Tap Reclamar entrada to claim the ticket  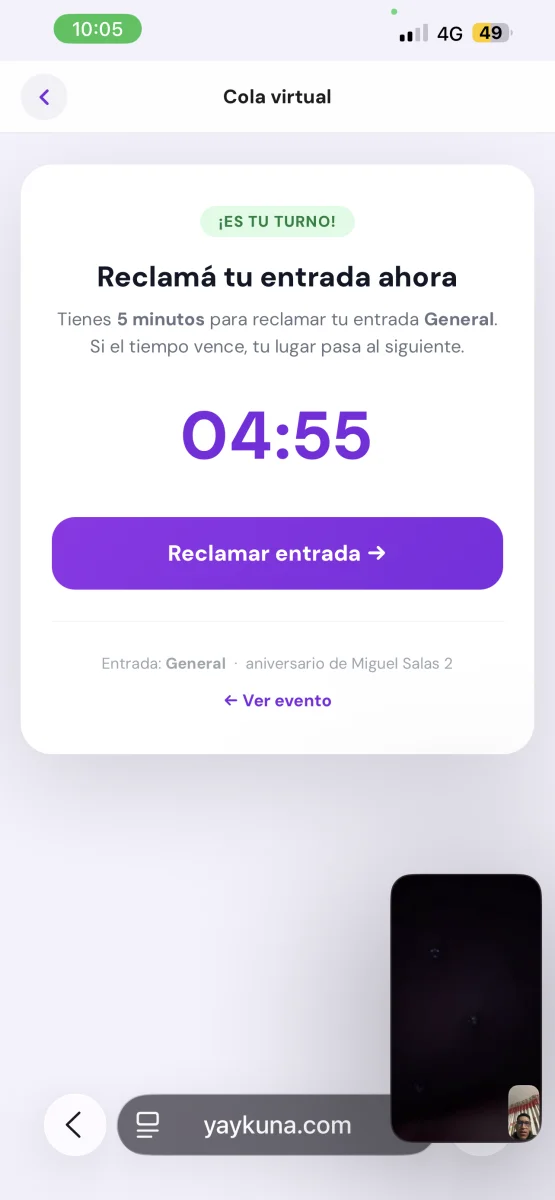[x=277, y=553]
